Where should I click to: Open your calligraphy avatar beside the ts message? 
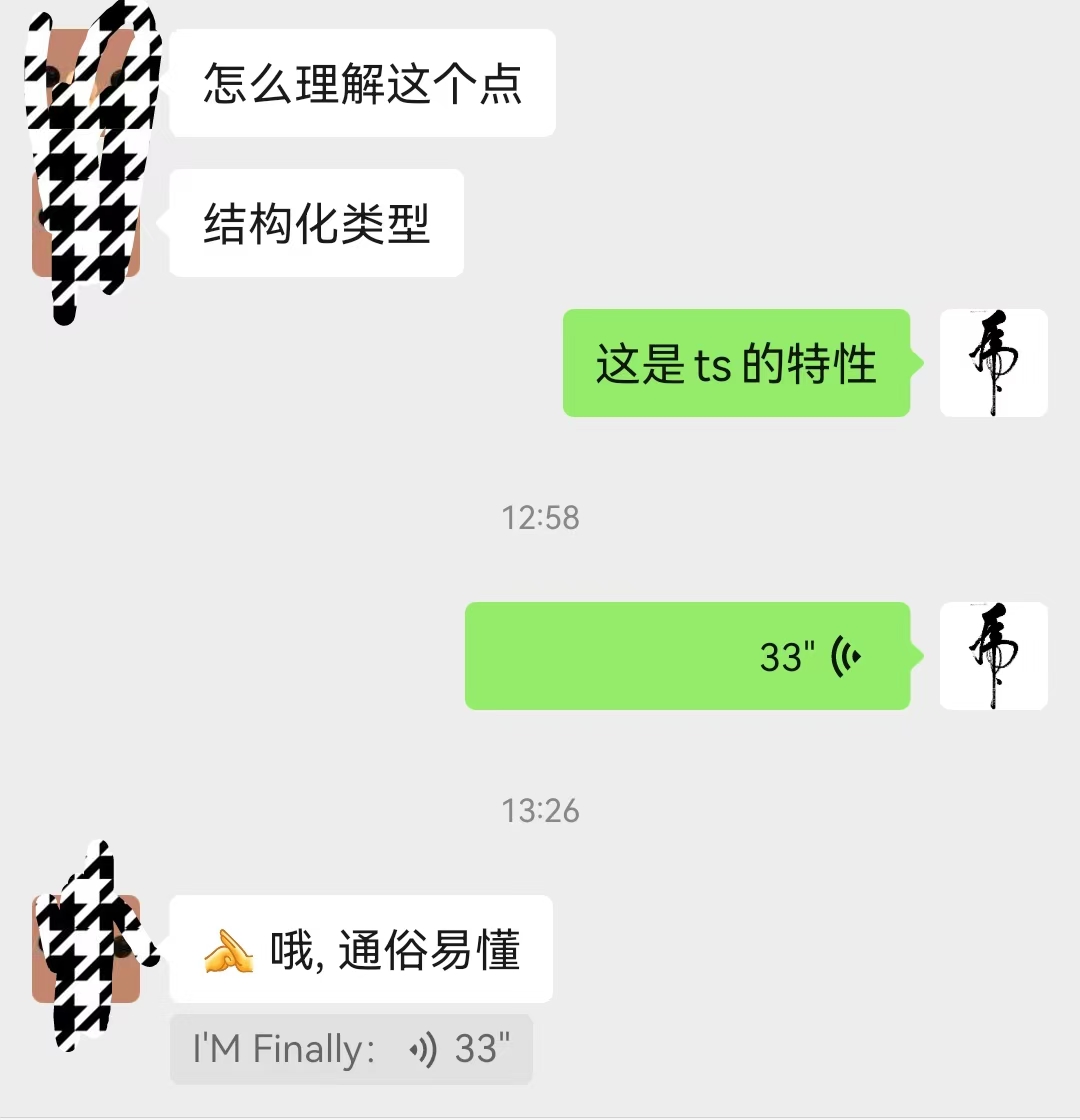[993, 363]
